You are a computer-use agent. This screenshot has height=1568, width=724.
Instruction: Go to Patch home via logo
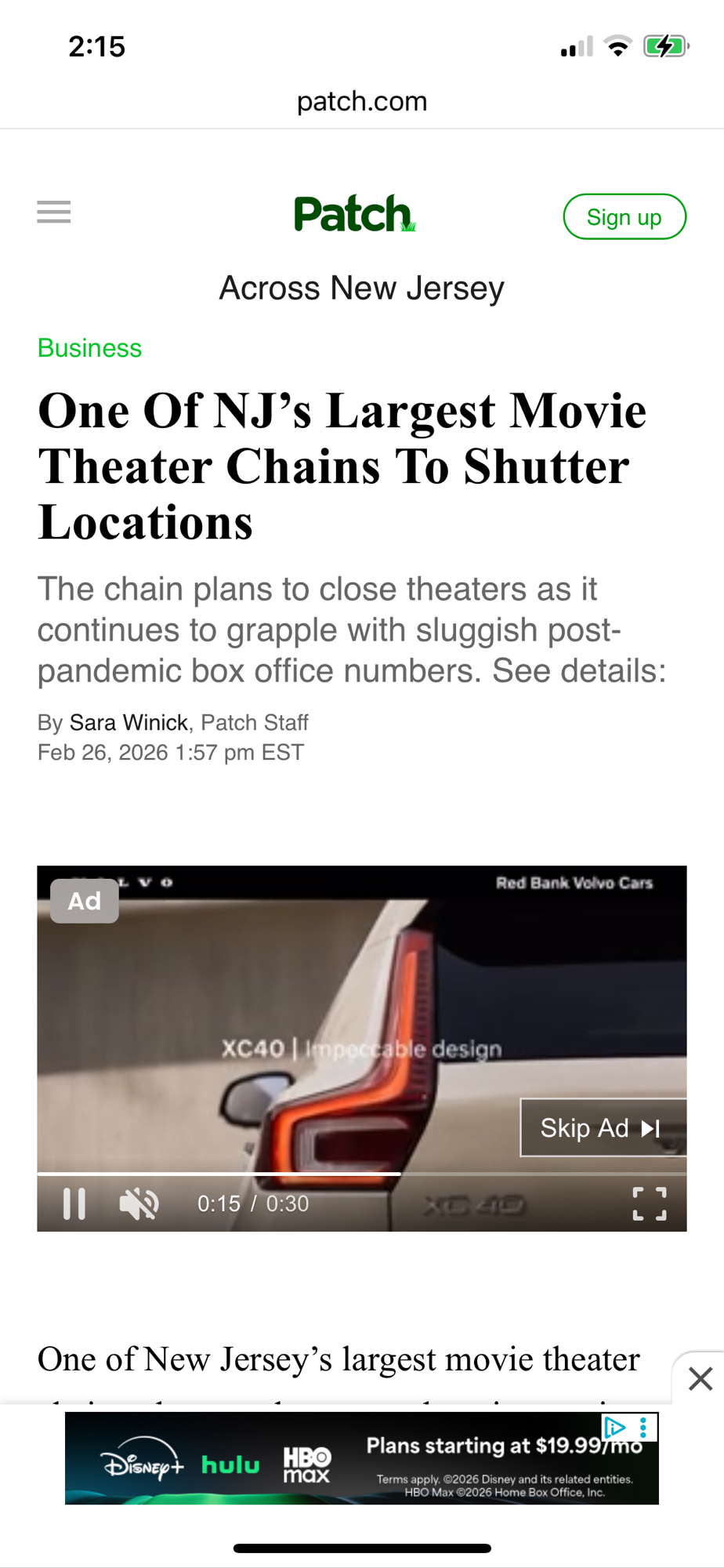[x=354, y=214]
